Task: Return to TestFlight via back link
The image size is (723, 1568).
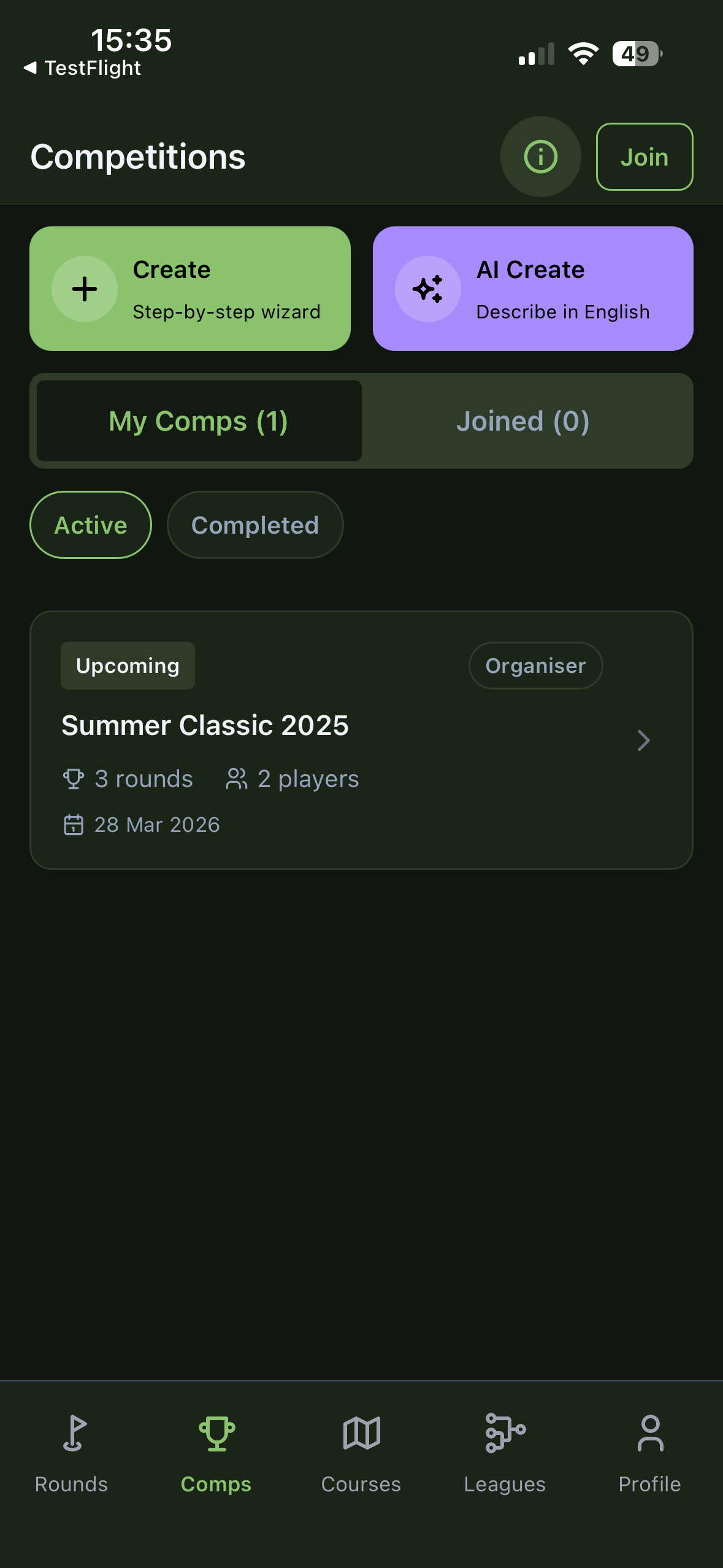Action: point(83,68)
